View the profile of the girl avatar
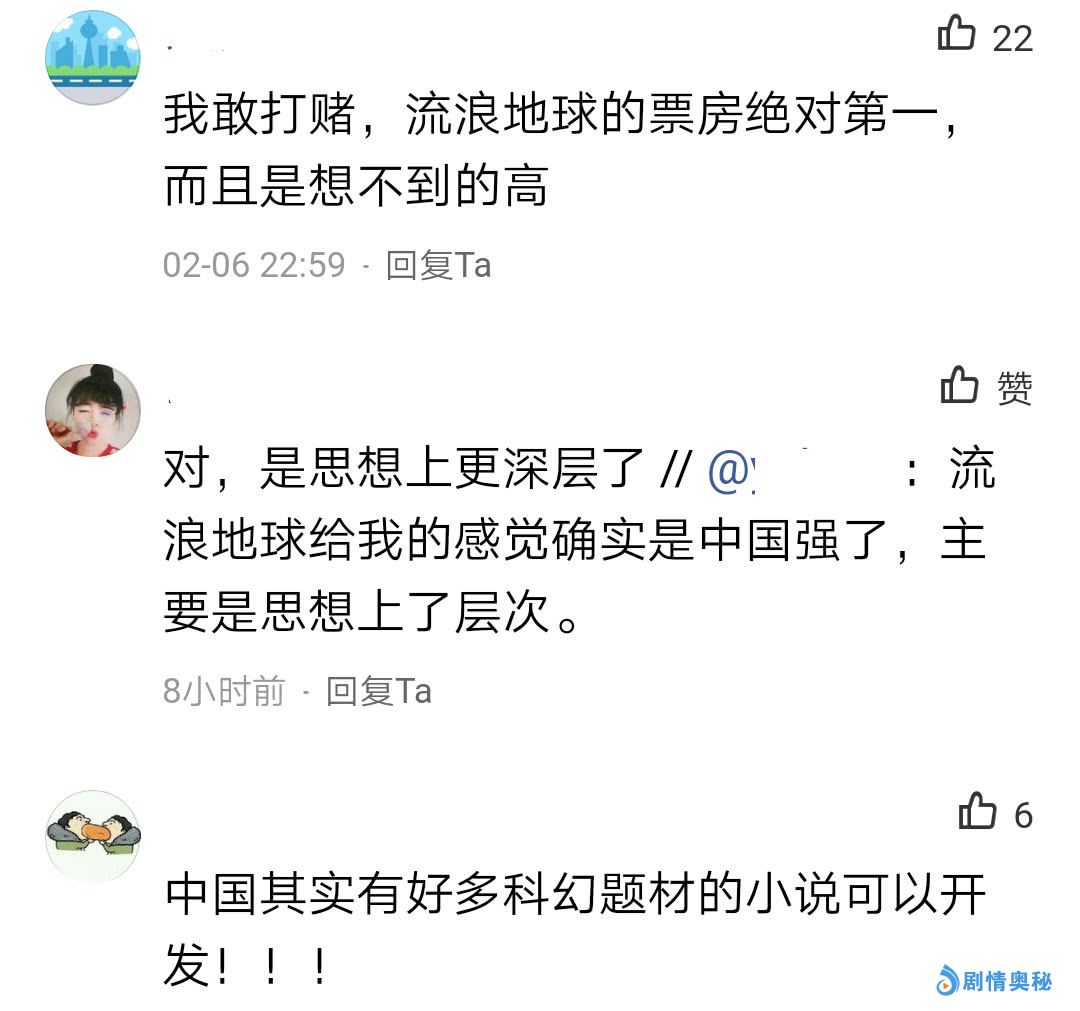 coord(93,410)
